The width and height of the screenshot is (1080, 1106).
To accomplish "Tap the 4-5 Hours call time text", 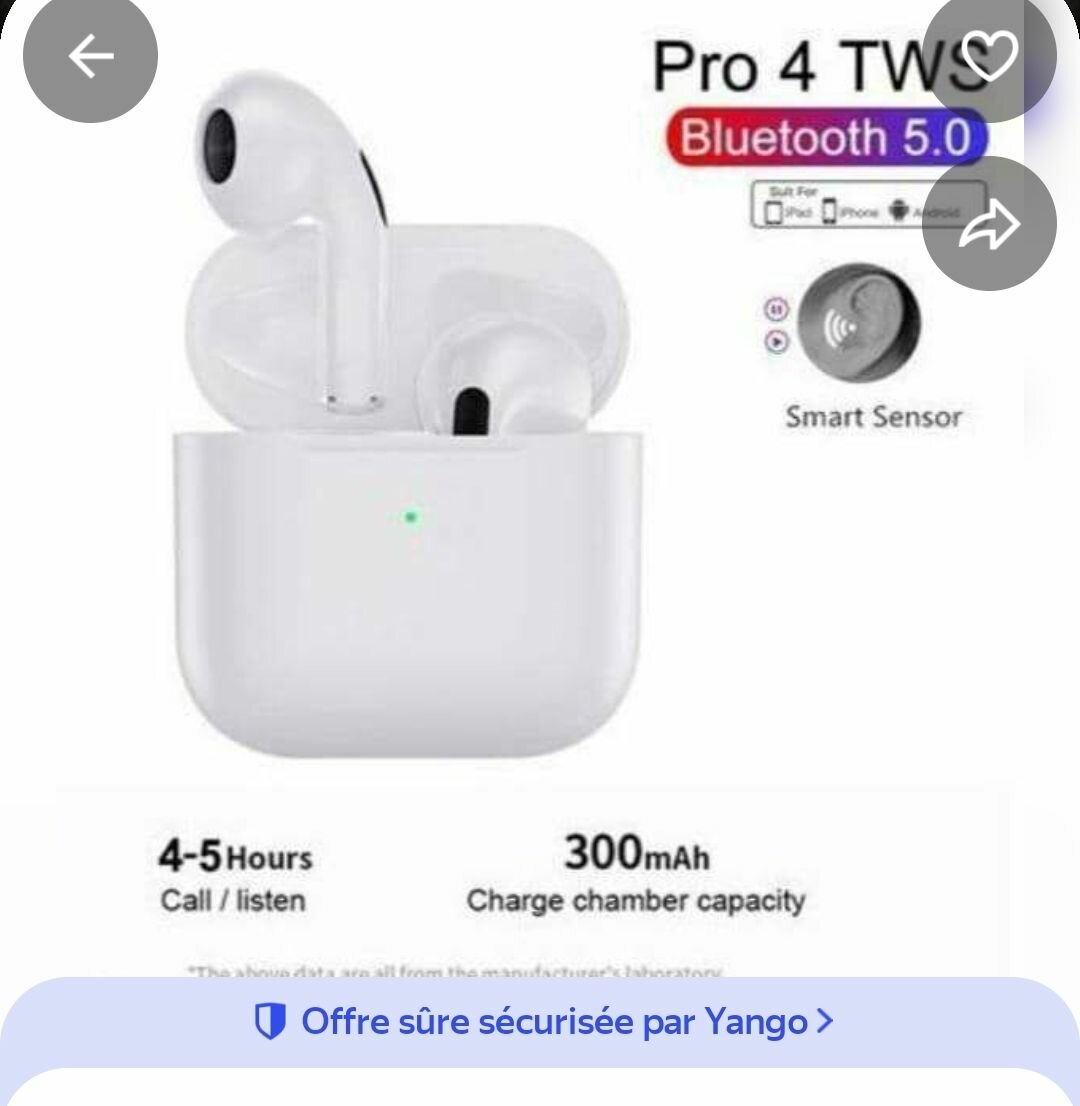I will [x=235, y=855].
